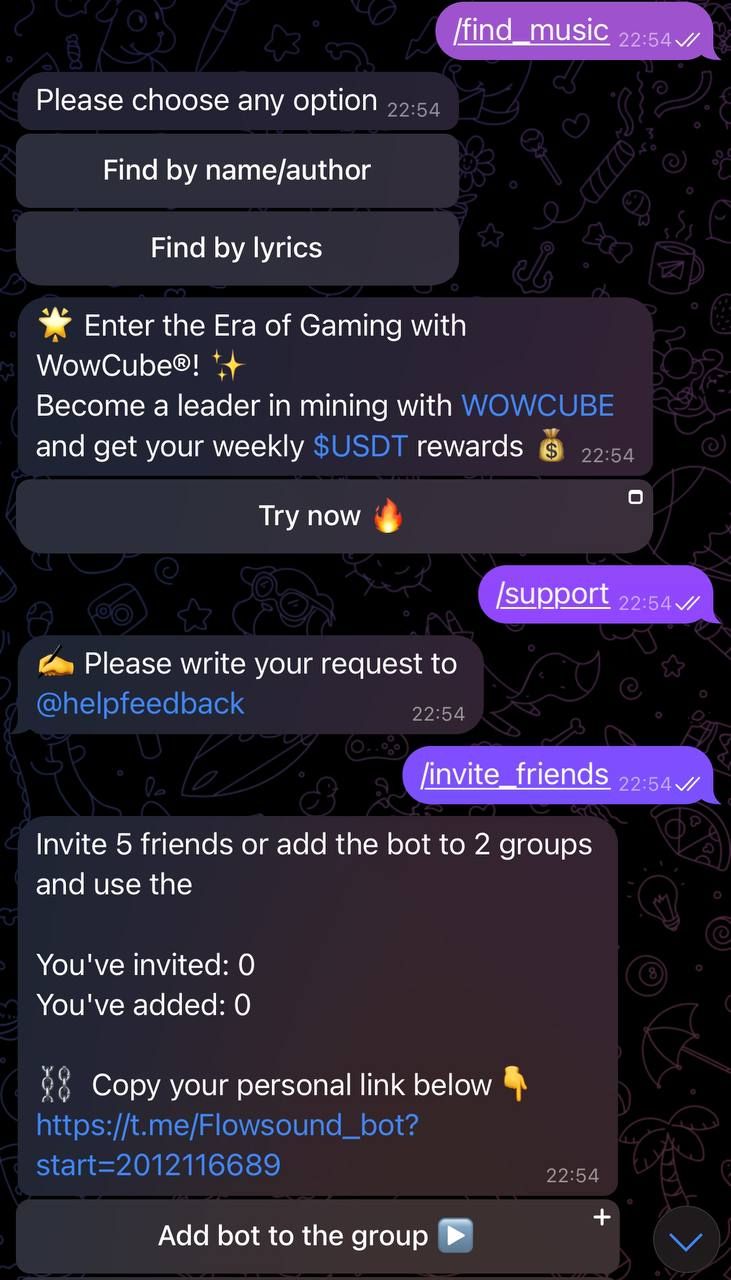Click the plus icon on Add bot button
Screen dimensions: 731x1280
click(601, 1217)
